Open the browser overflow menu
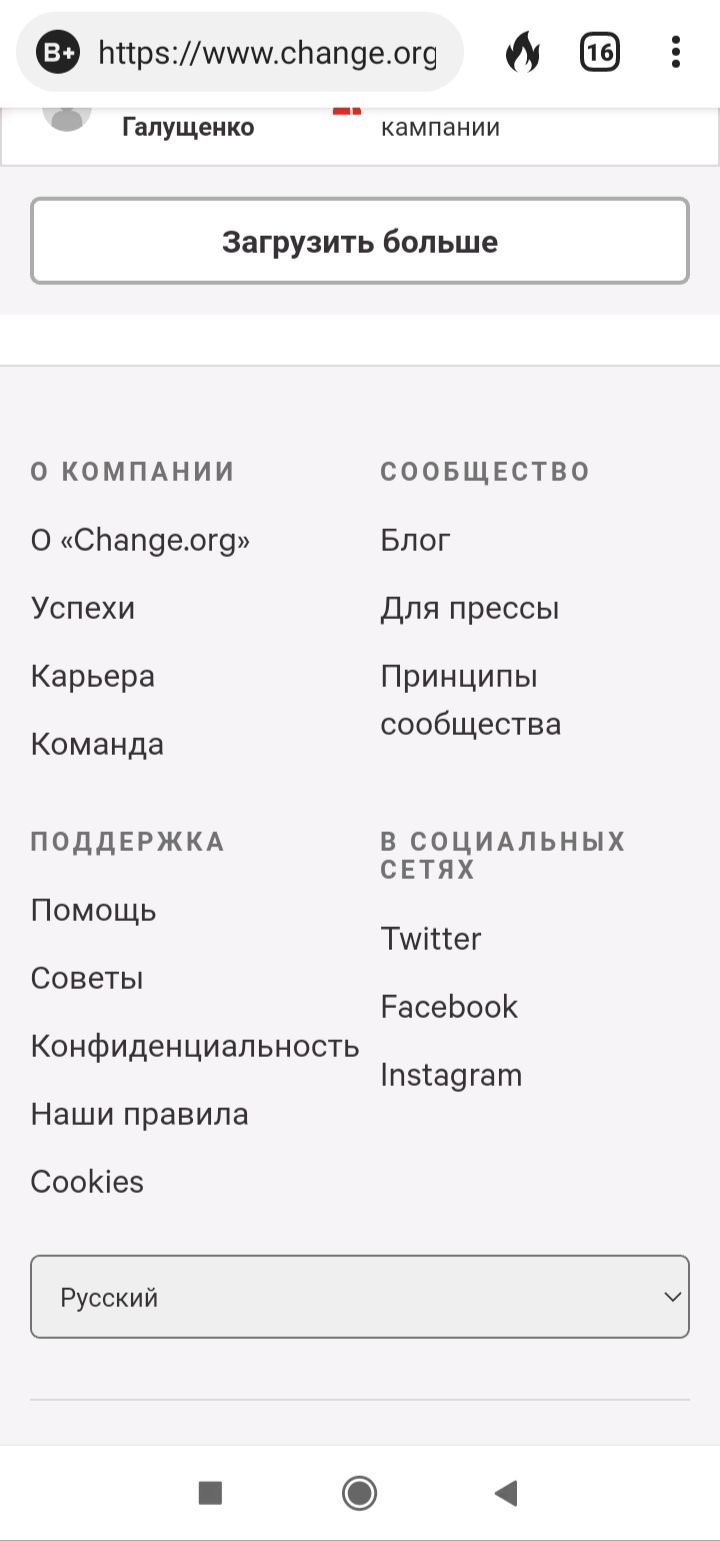This screenshot has height=1541, width=720. pos(676,52)
